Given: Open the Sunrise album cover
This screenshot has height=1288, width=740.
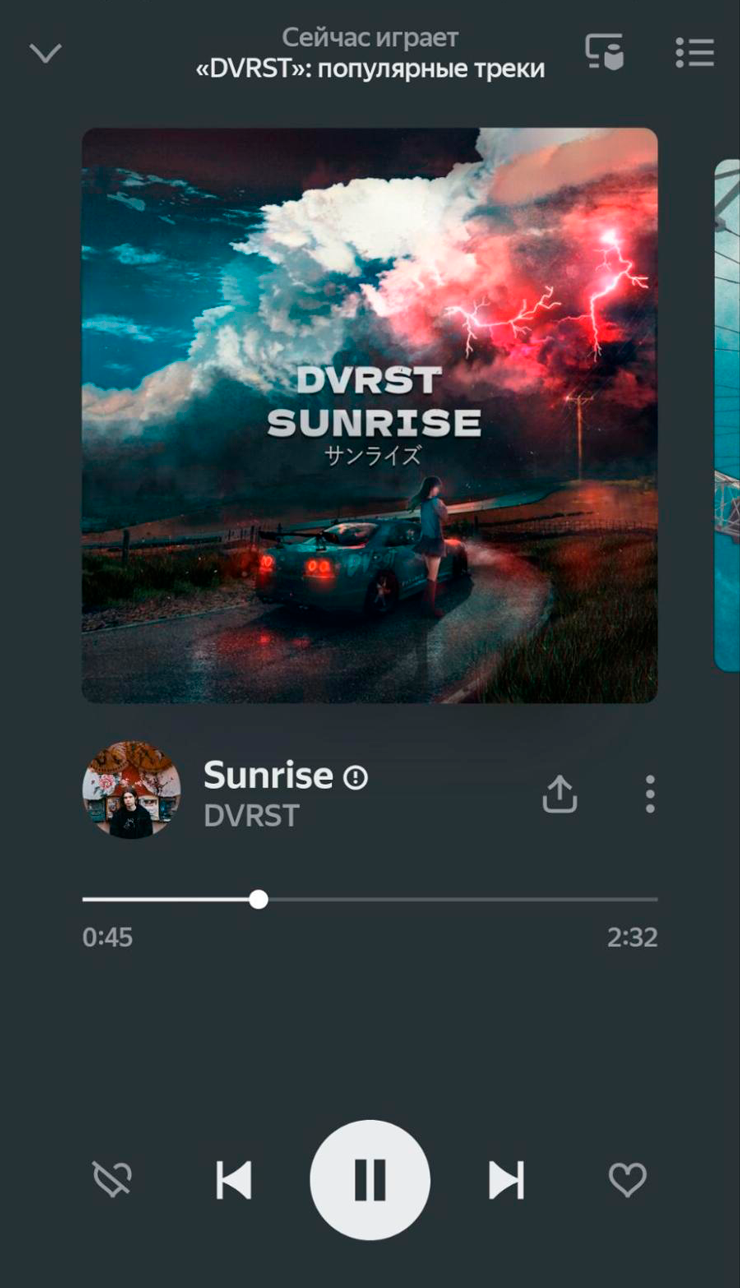Looking at the screenshot, I should (369, 415).
